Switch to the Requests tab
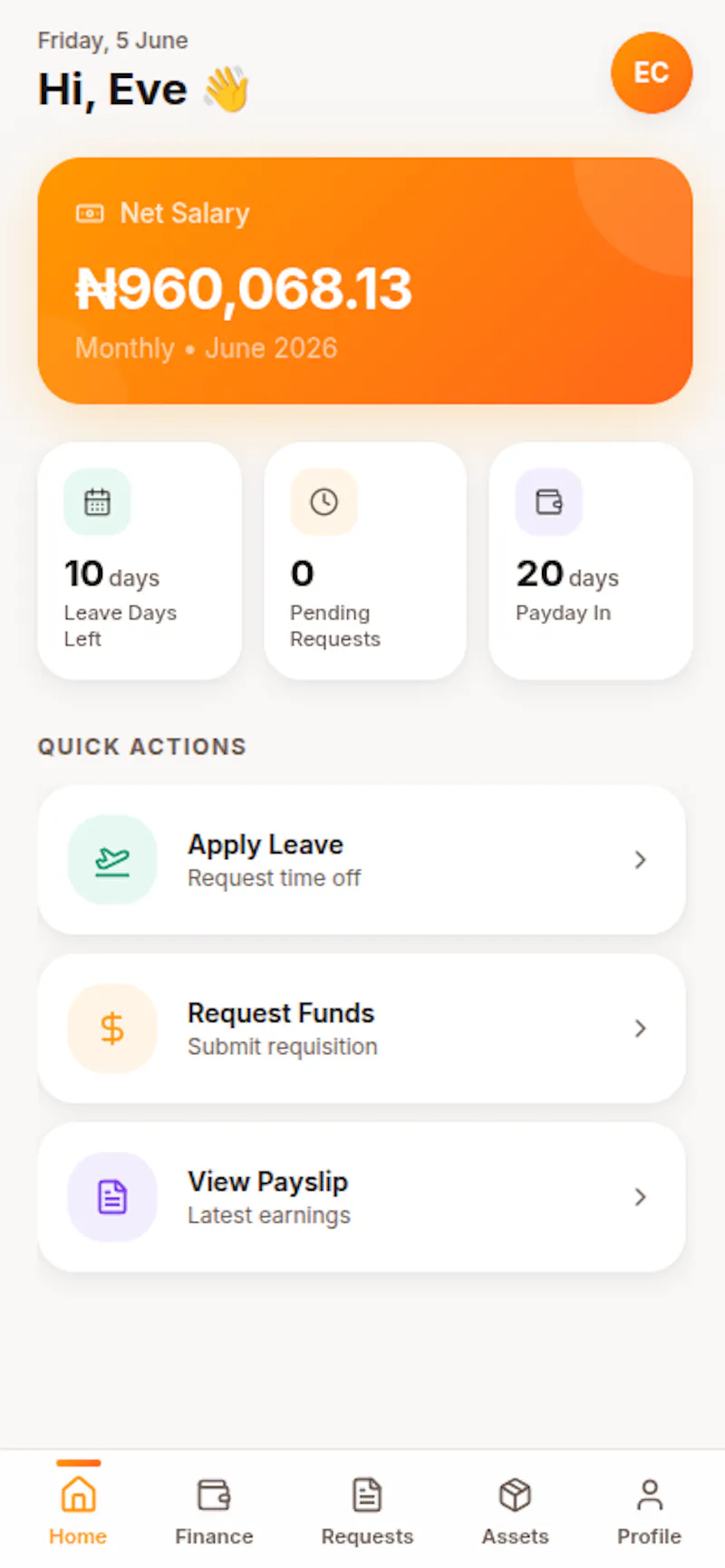 [367, 1510]
